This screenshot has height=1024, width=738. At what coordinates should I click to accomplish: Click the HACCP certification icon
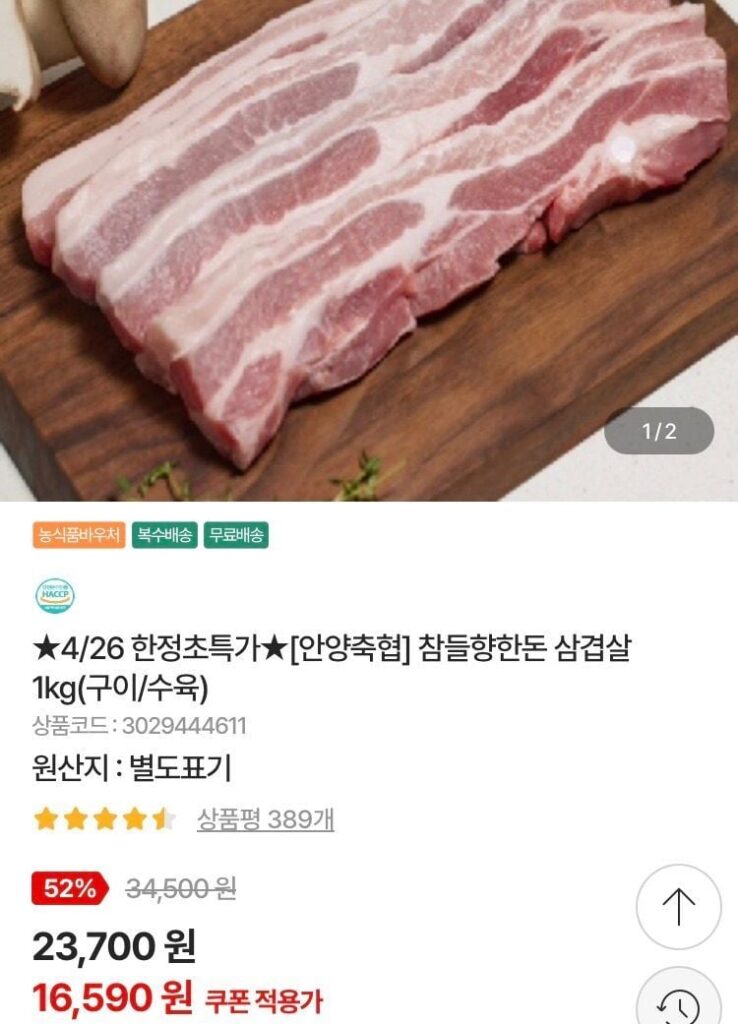(51, 595)
